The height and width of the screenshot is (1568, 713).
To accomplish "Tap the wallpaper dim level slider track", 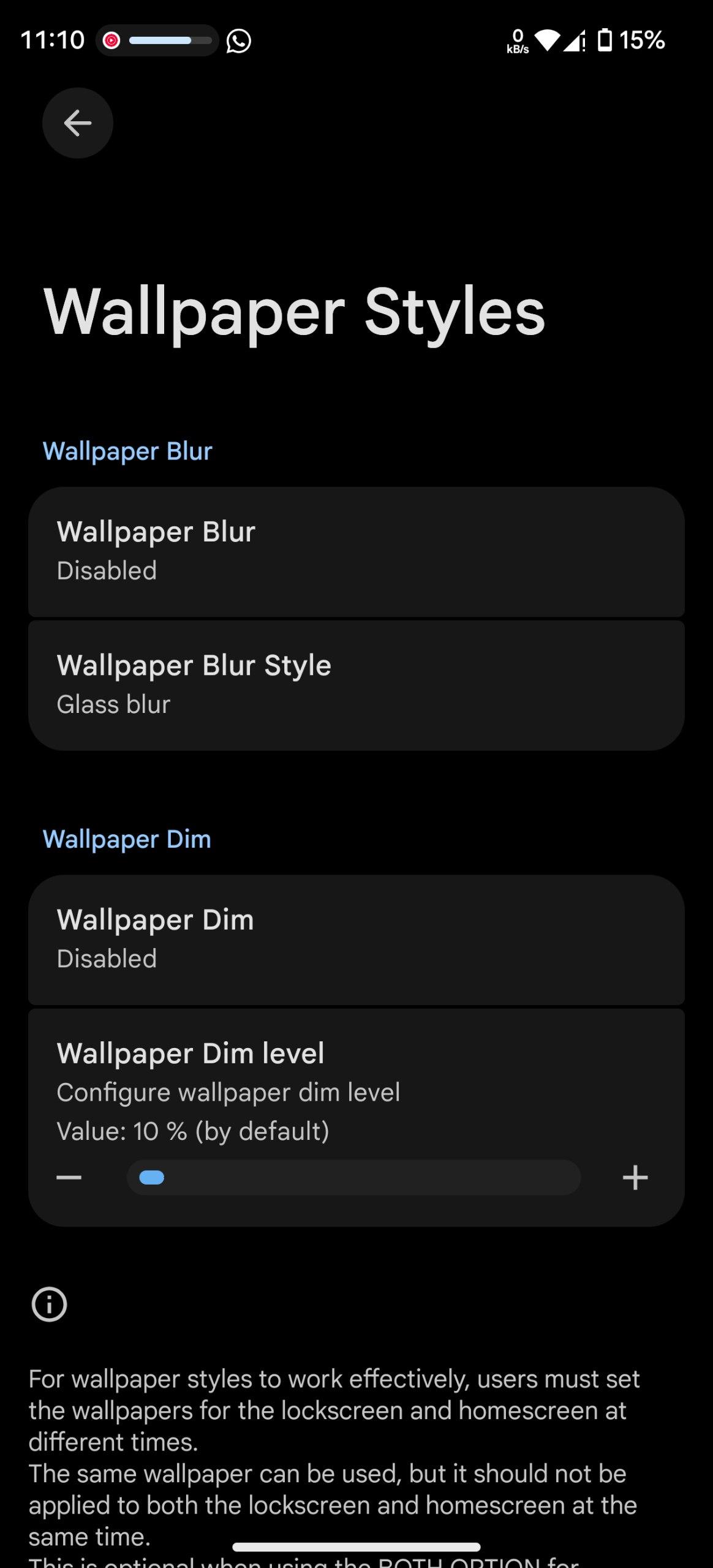I will (x=353, y=1177).
